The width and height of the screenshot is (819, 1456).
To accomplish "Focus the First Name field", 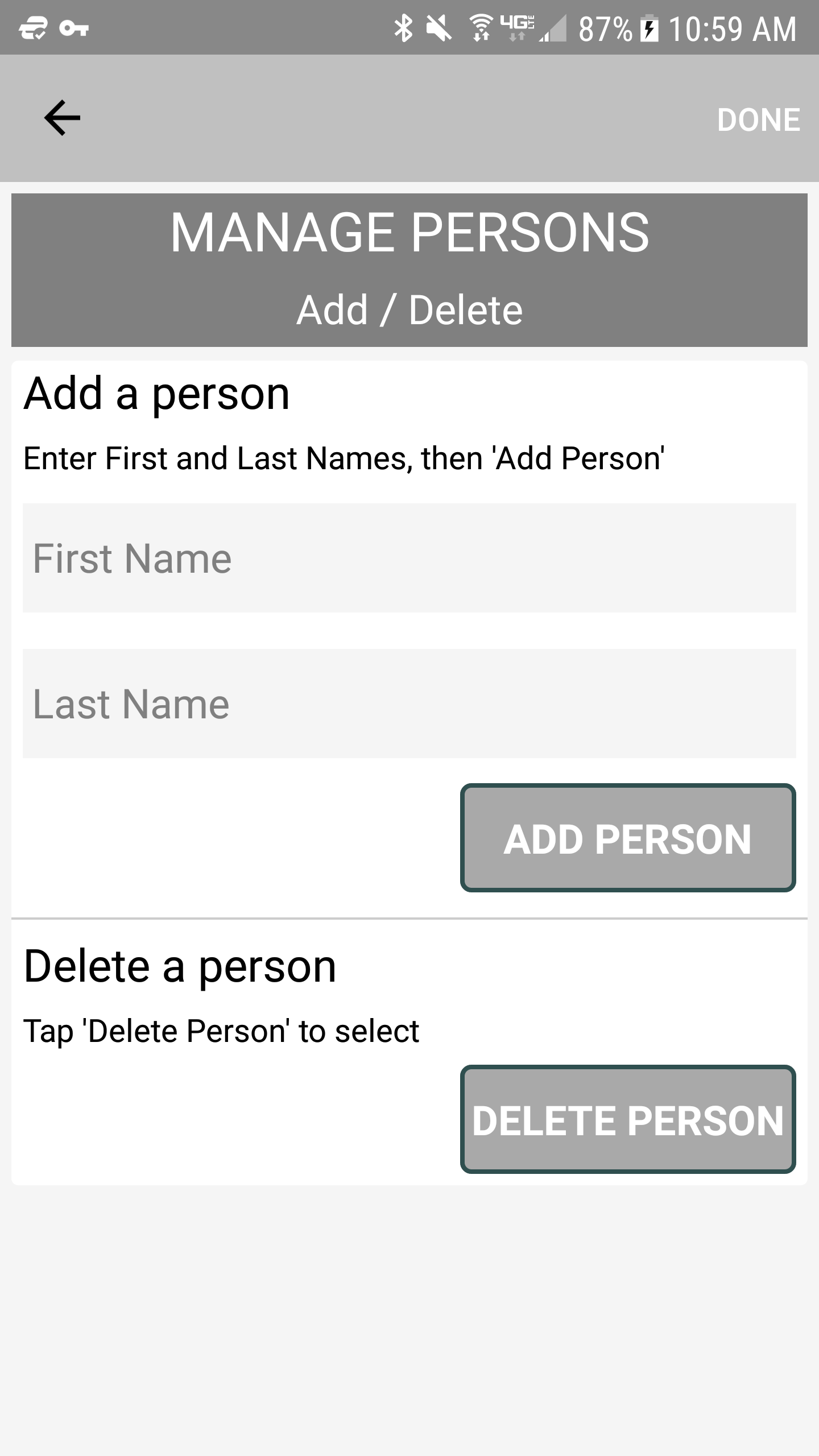I will [x=409, y=558].
